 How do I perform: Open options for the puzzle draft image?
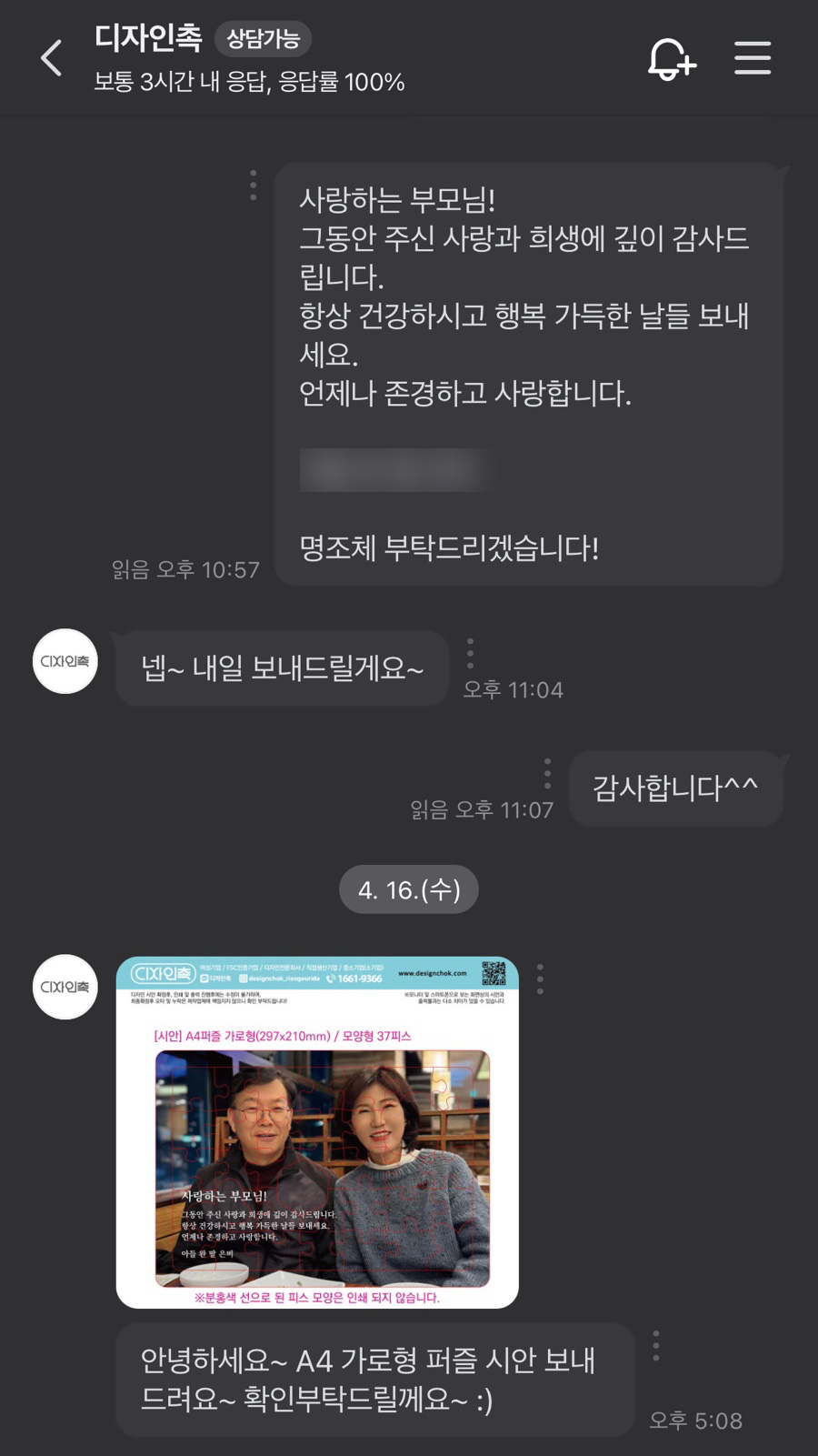541,979
